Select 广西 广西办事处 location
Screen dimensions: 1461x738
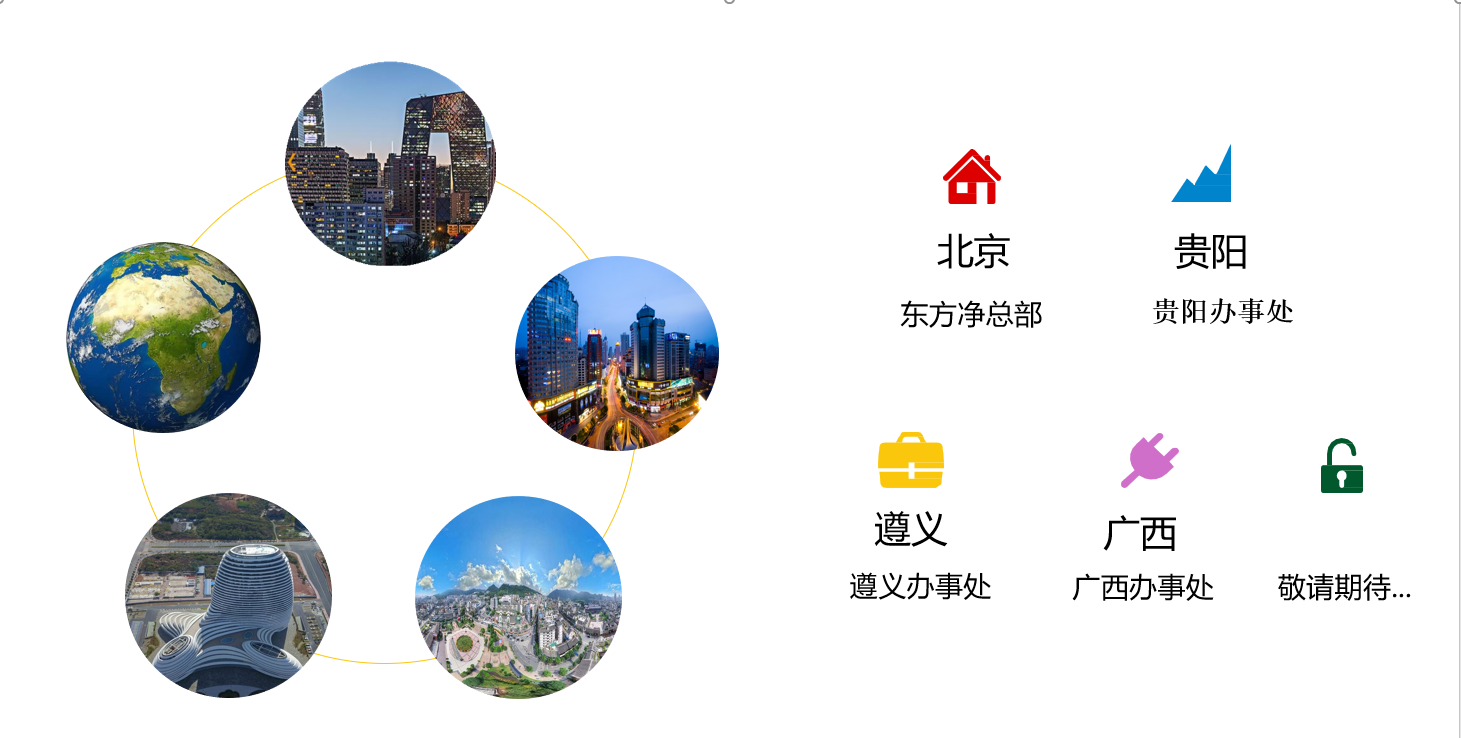click(1140, 532)
